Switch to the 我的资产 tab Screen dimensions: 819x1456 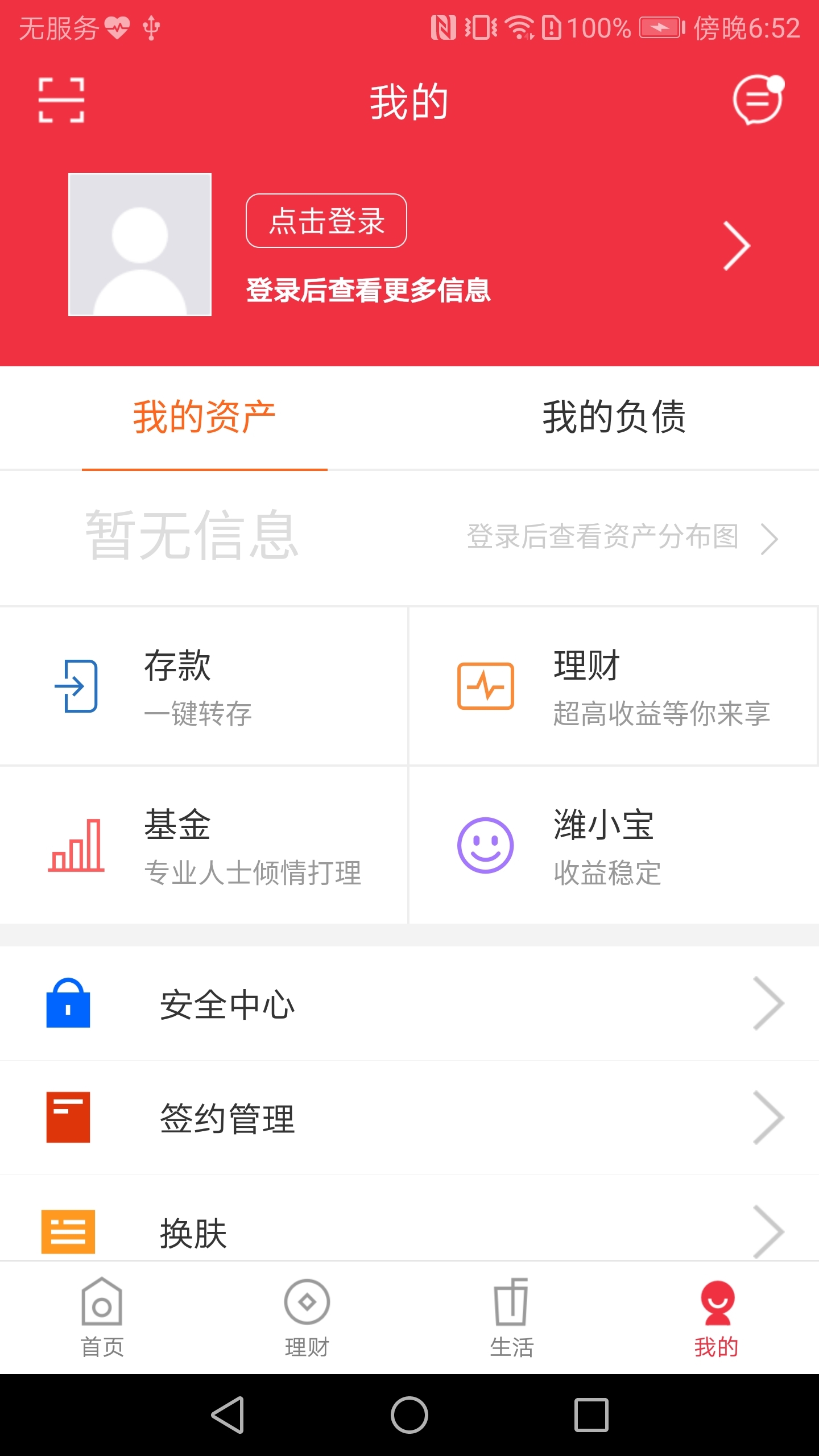click(x=204, y=417)
